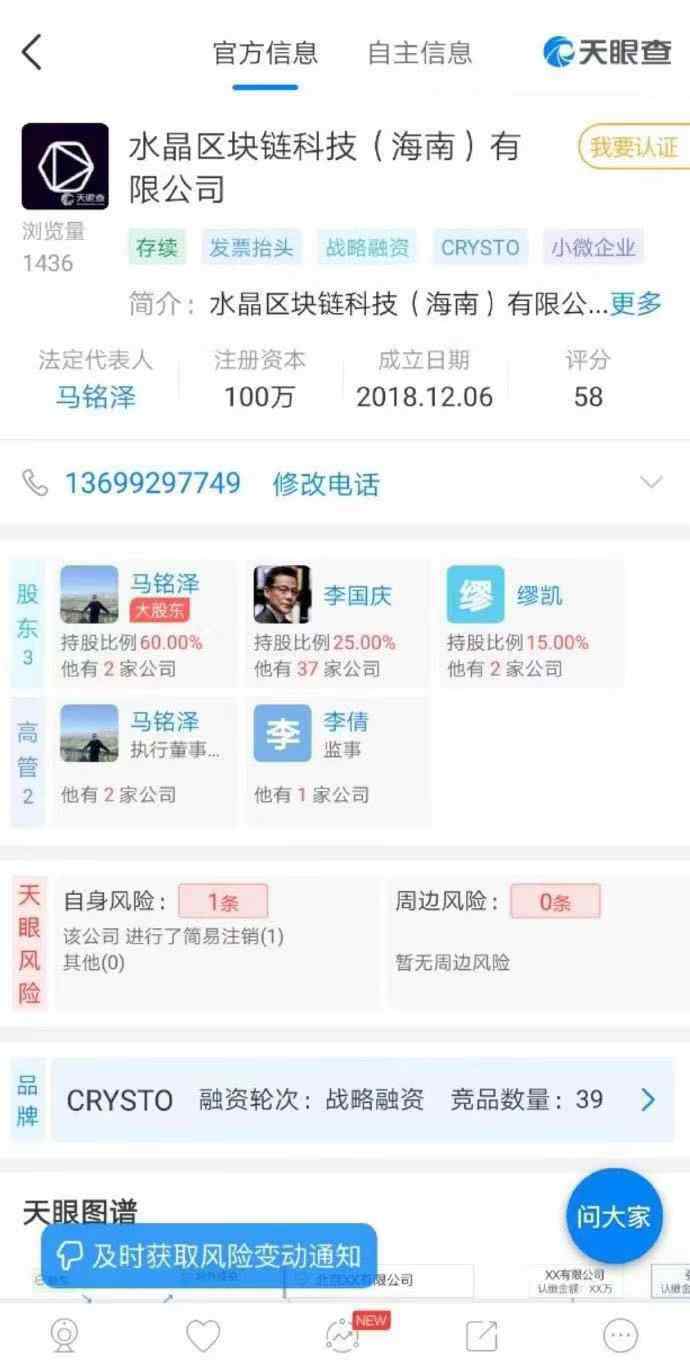690x1360 pixels.
Task: Open shareholder 缪凯's card
Action: click(532, 623)
